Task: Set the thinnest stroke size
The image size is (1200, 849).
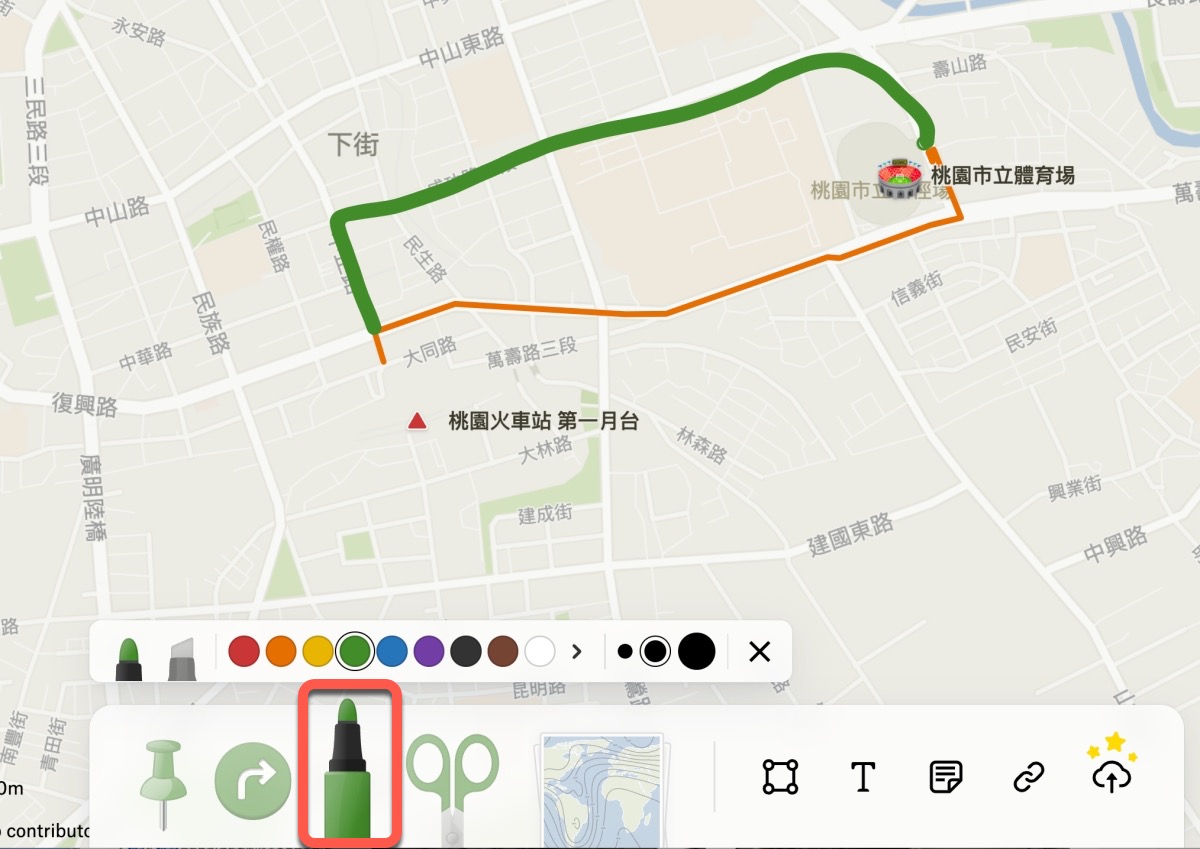Action: (x=625, y=652)
